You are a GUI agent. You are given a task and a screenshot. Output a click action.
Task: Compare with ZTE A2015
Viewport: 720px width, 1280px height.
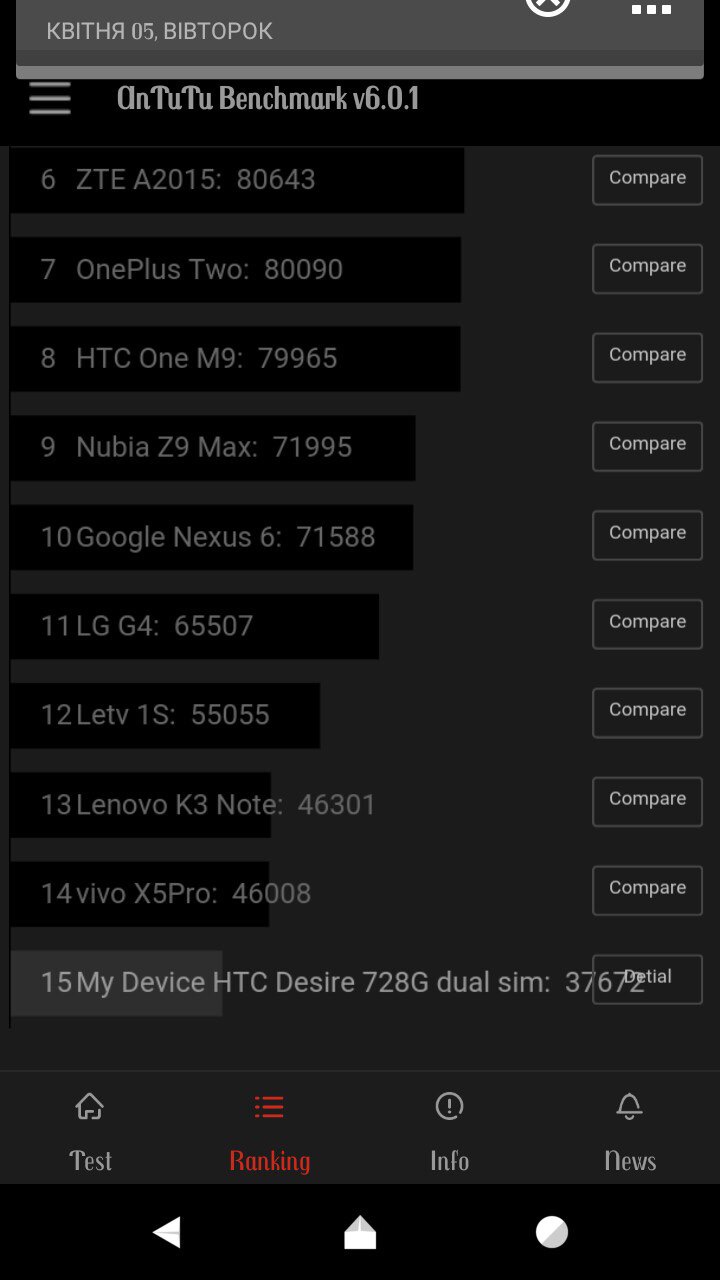point(647,179)
